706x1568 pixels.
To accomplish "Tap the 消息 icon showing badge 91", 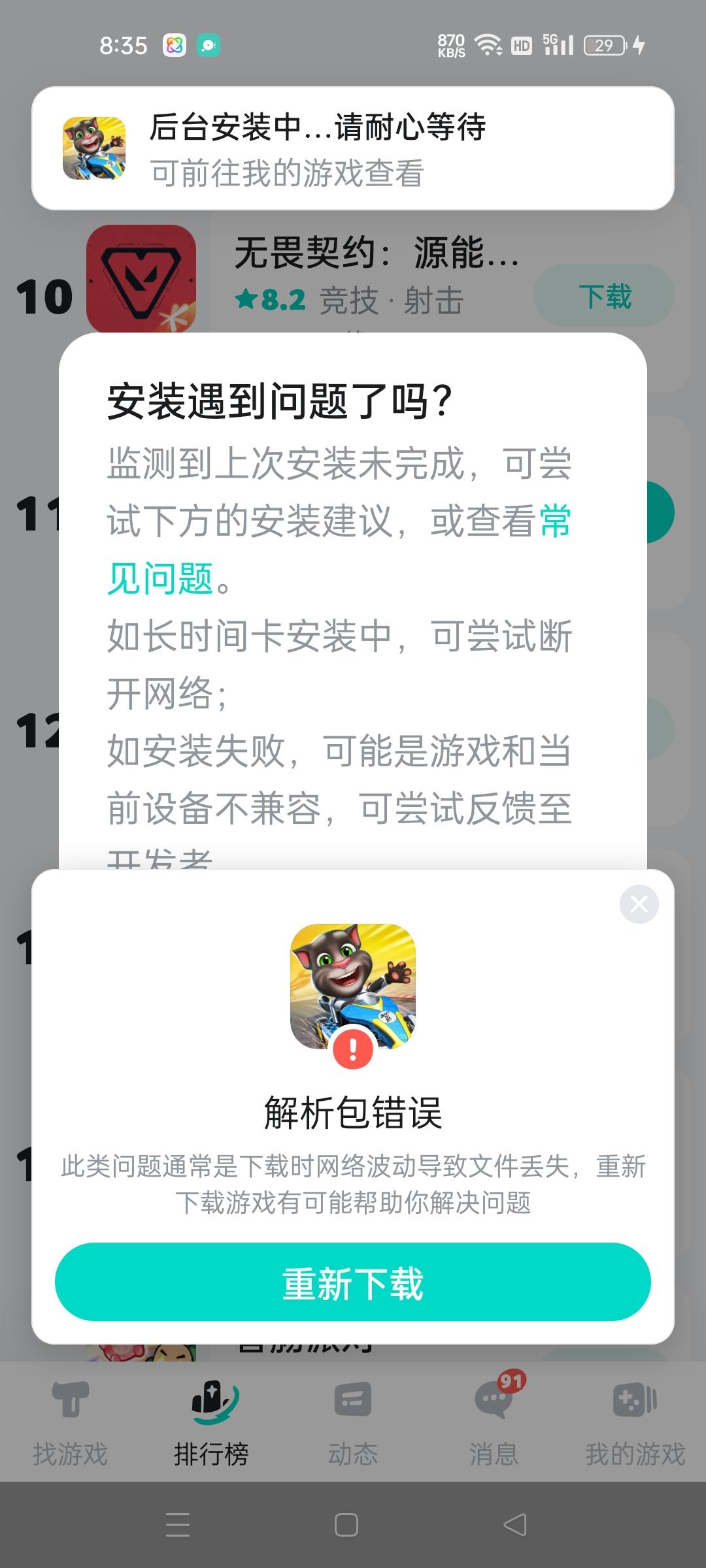I will (494, 1398).
